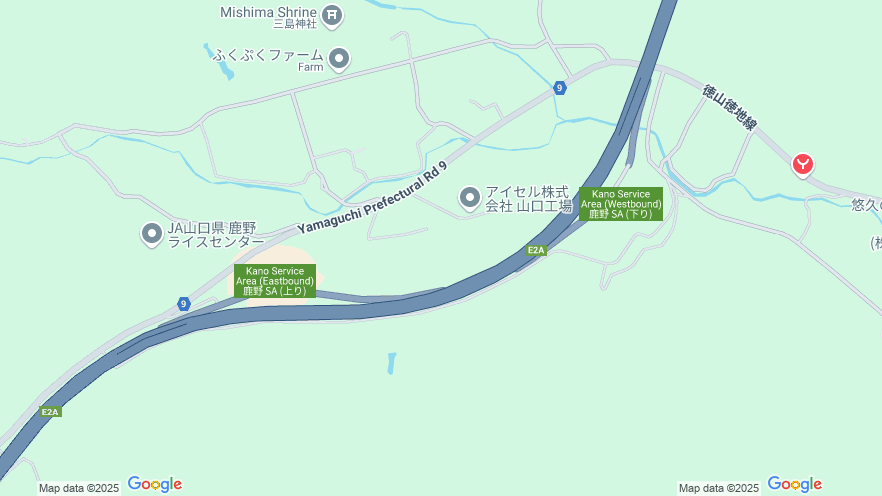Tap the JA山口県 鹿野ライスセンター pin
This screenshot has height=496, width=882.
pyautogui.click(x=152, y=234)
